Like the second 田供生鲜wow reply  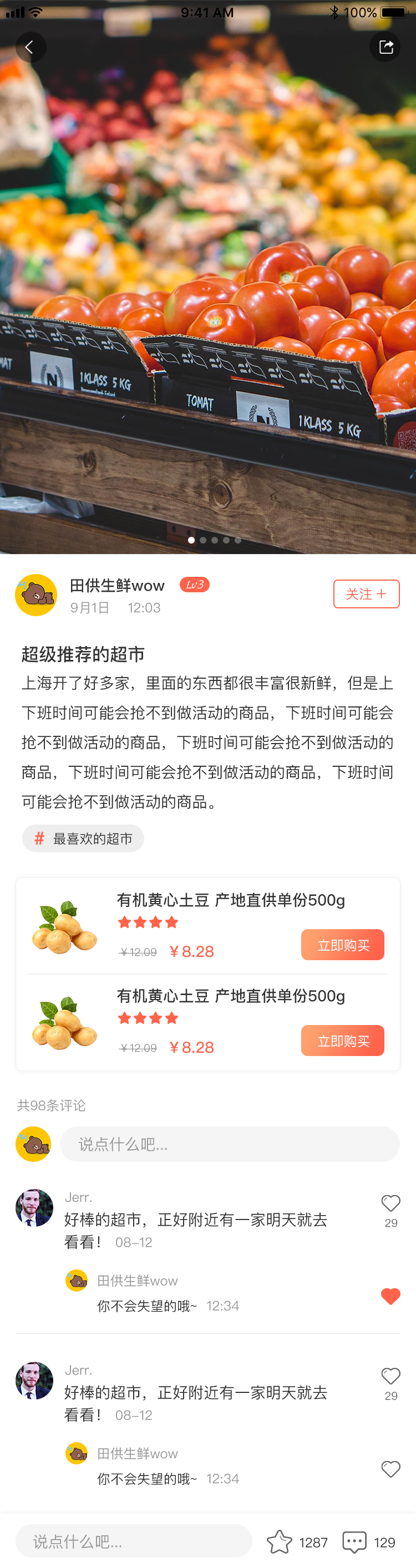click(x=390, y=1469)
